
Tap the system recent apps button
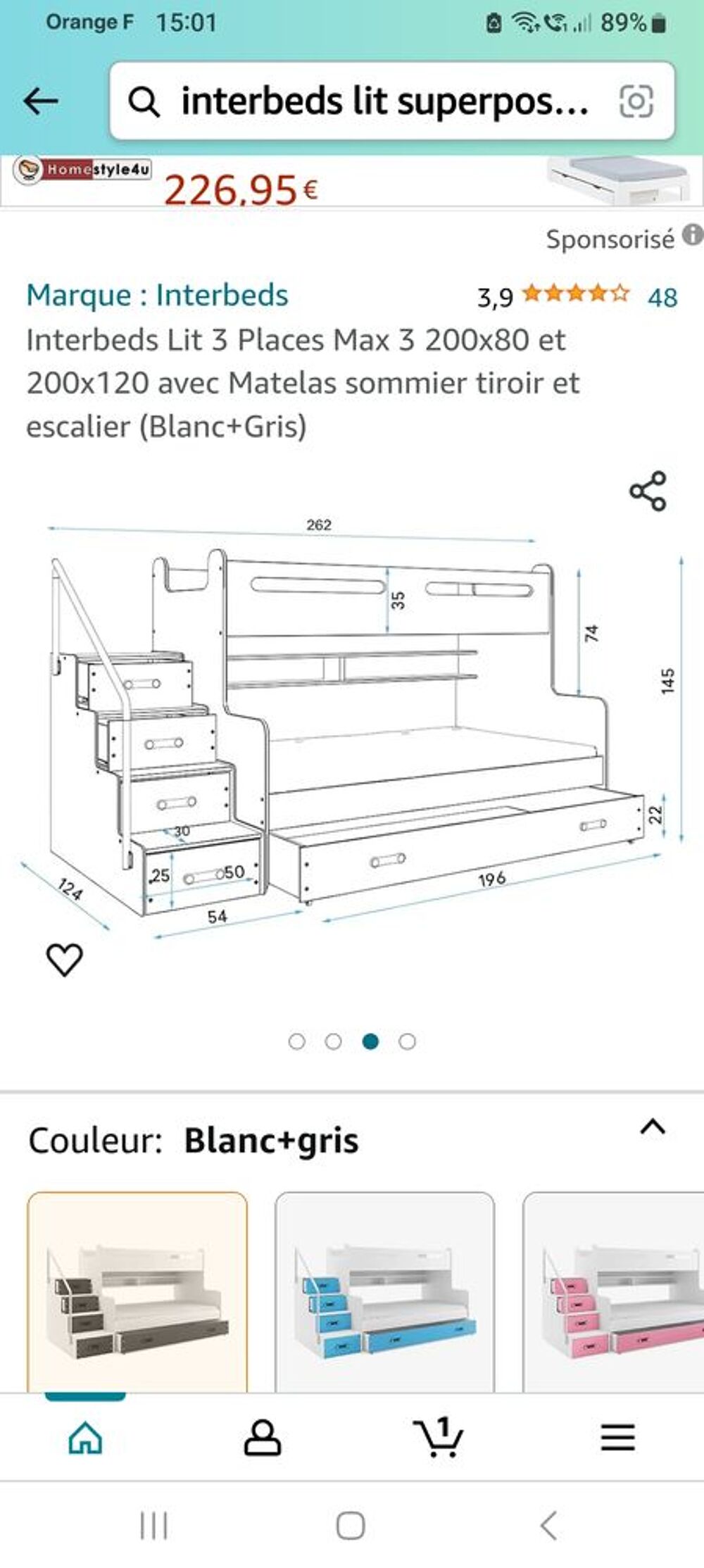154,1526
